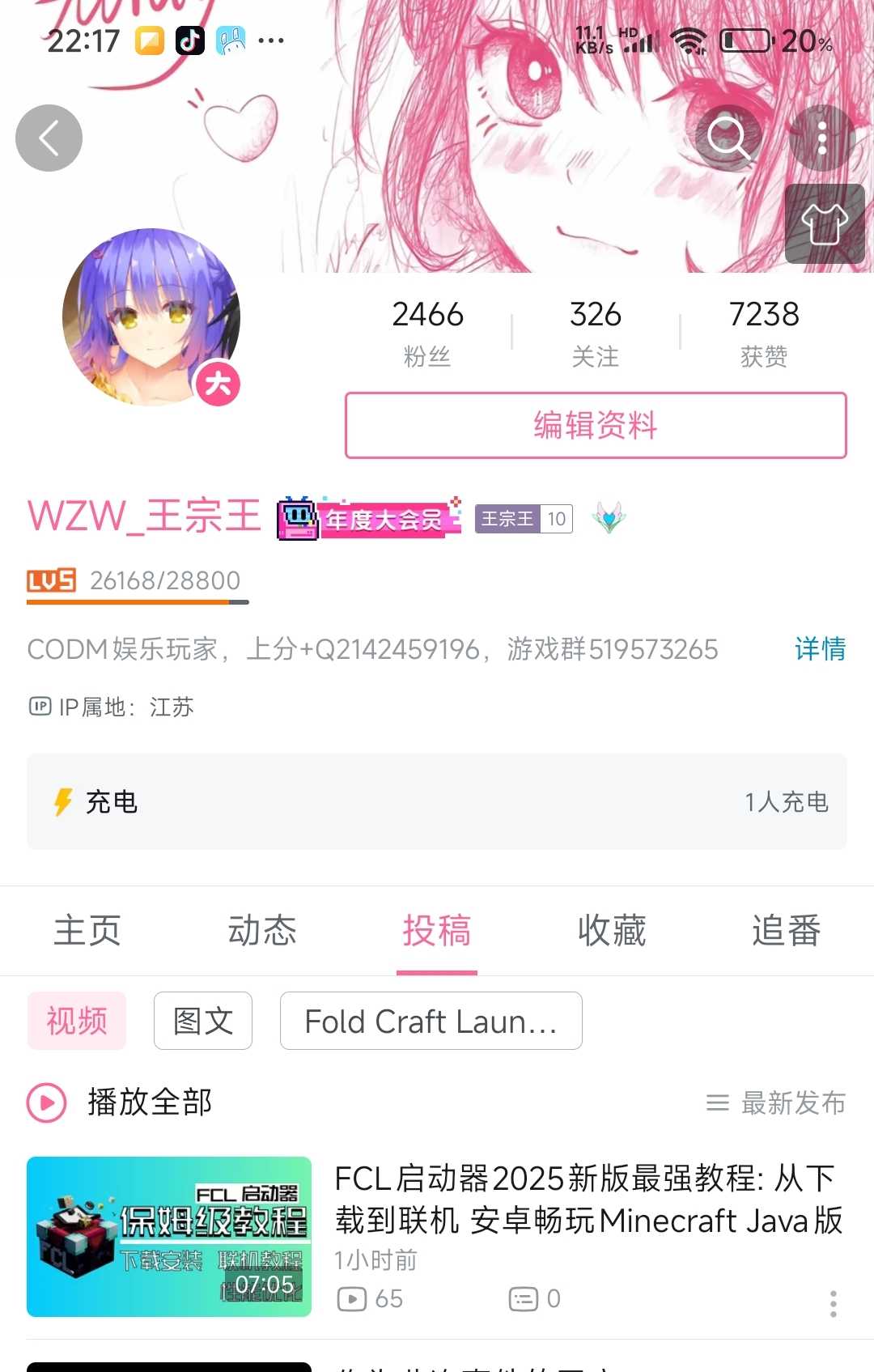This screenshot has width=874, height=1372.
Task: Open the three-dot overflow menu at top
Action: tap(822, 138)
